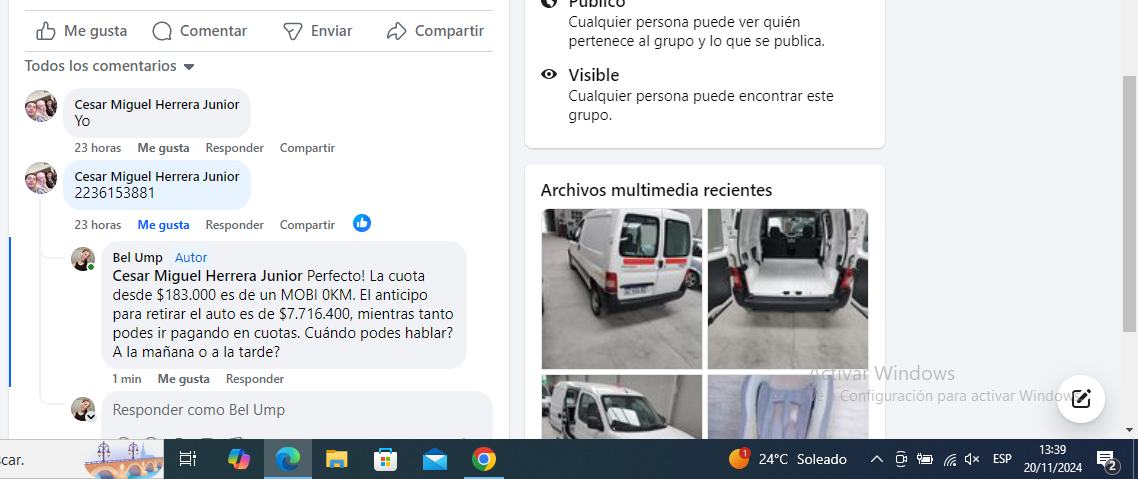View the like reaction on 2236153881 comment
1138x479 pixels.
pyautogui.click(x=362, y=223)
